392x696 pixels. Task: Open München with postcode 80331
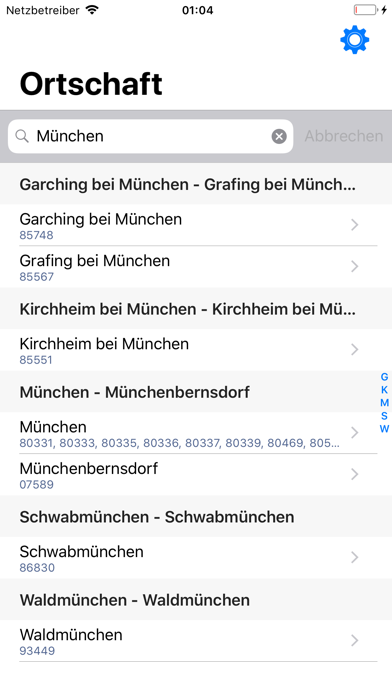tap(196, 433)
